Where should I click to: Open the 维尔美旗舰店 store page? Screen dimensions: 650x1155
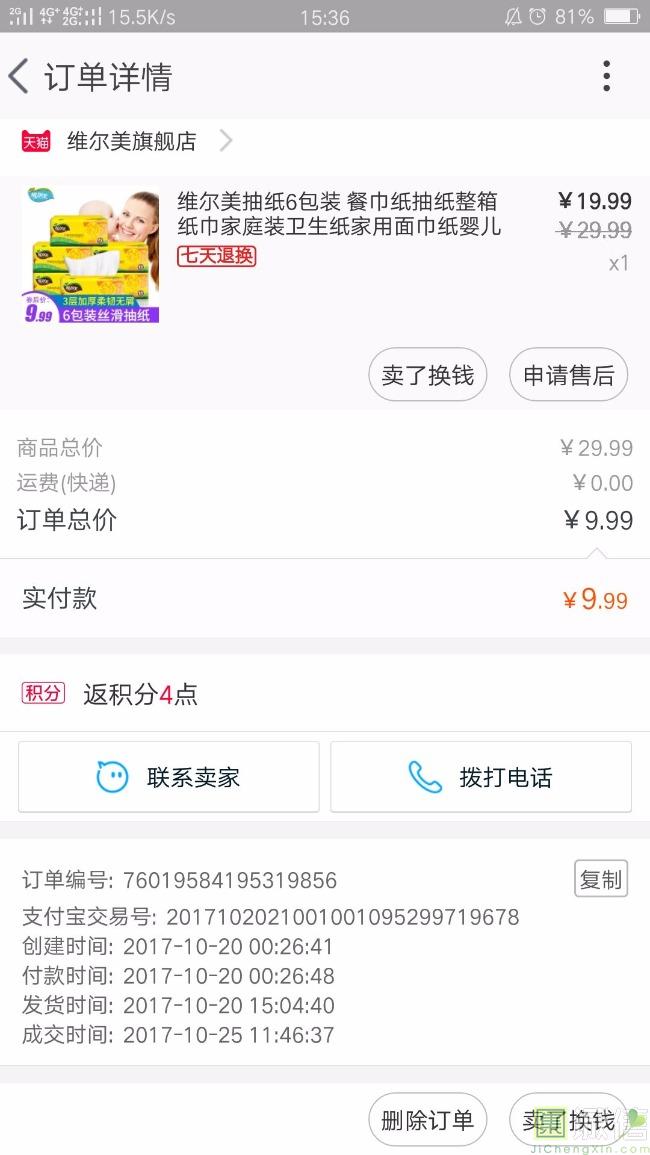(x=131, y=141)
